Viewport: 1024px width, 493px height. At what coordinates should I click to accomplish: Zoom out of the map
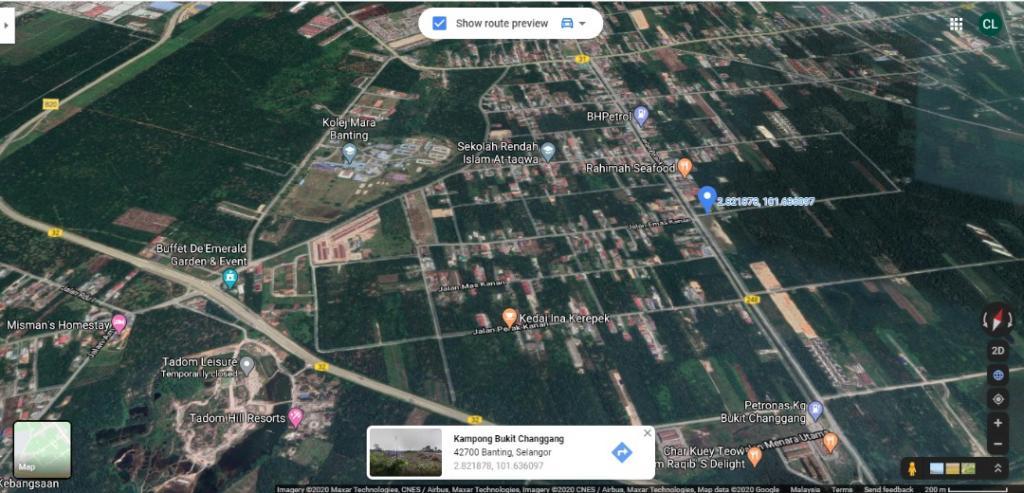tap(997, 444)
